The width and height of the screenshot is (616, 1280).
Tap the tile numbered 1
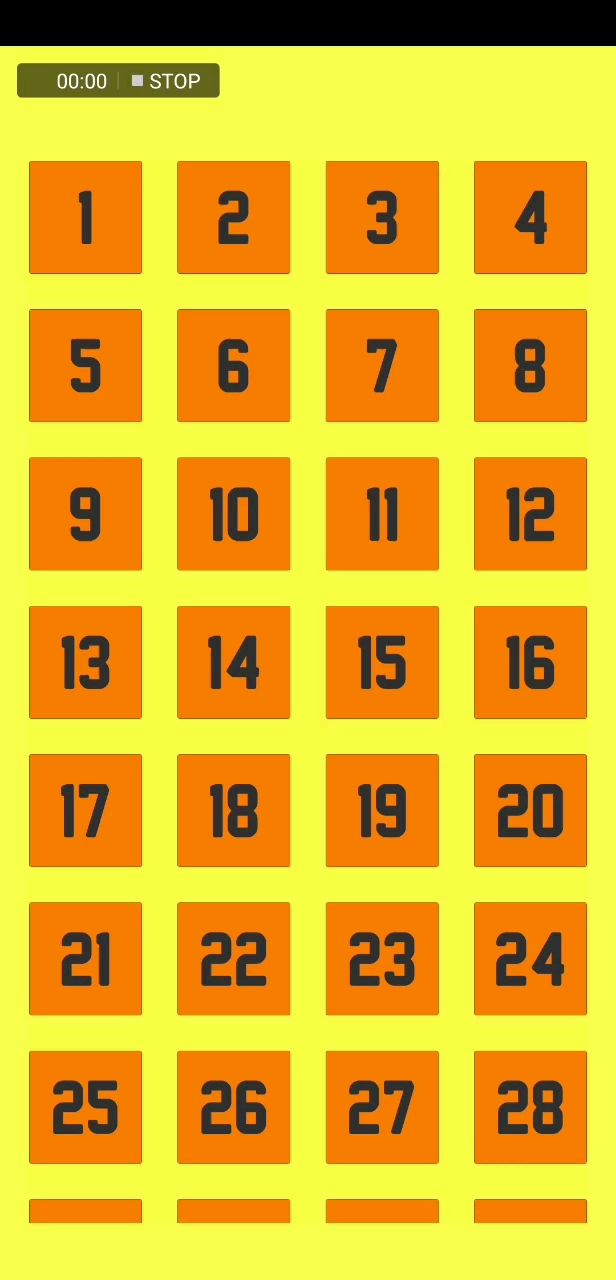[x=85, y=217]
